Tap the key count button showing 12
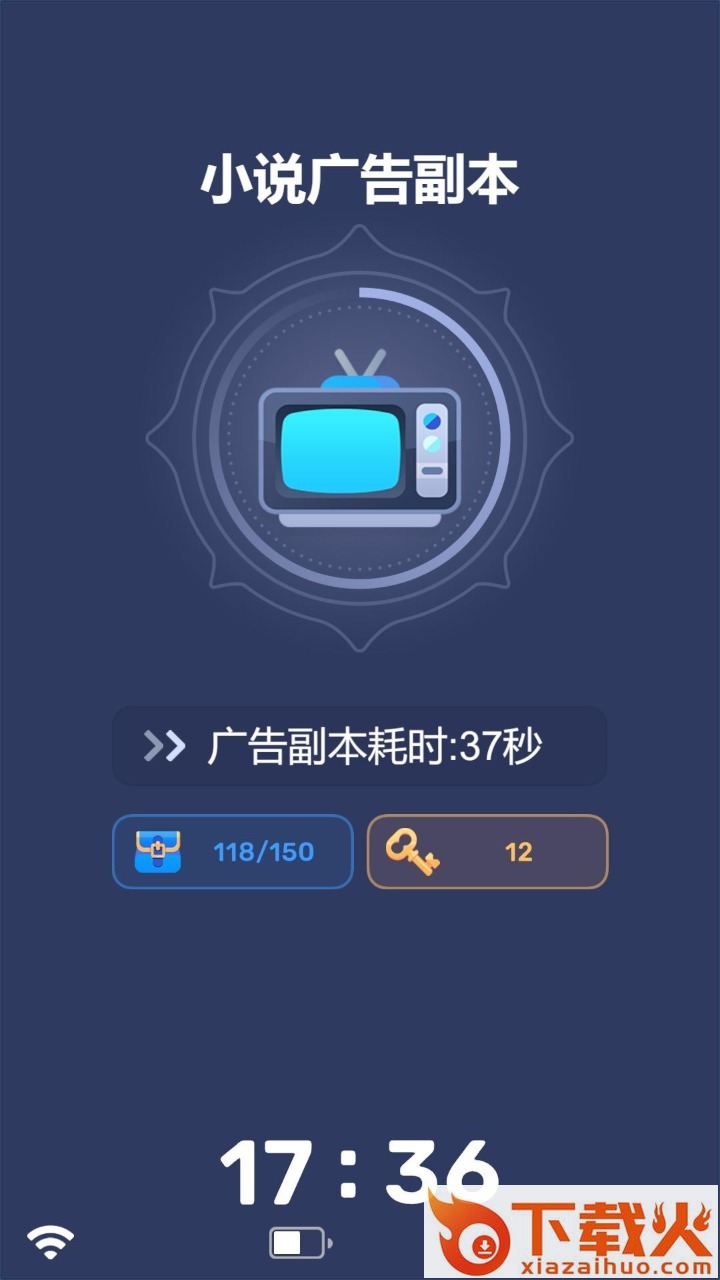The image size is (720, 1280). click(487, 852)
